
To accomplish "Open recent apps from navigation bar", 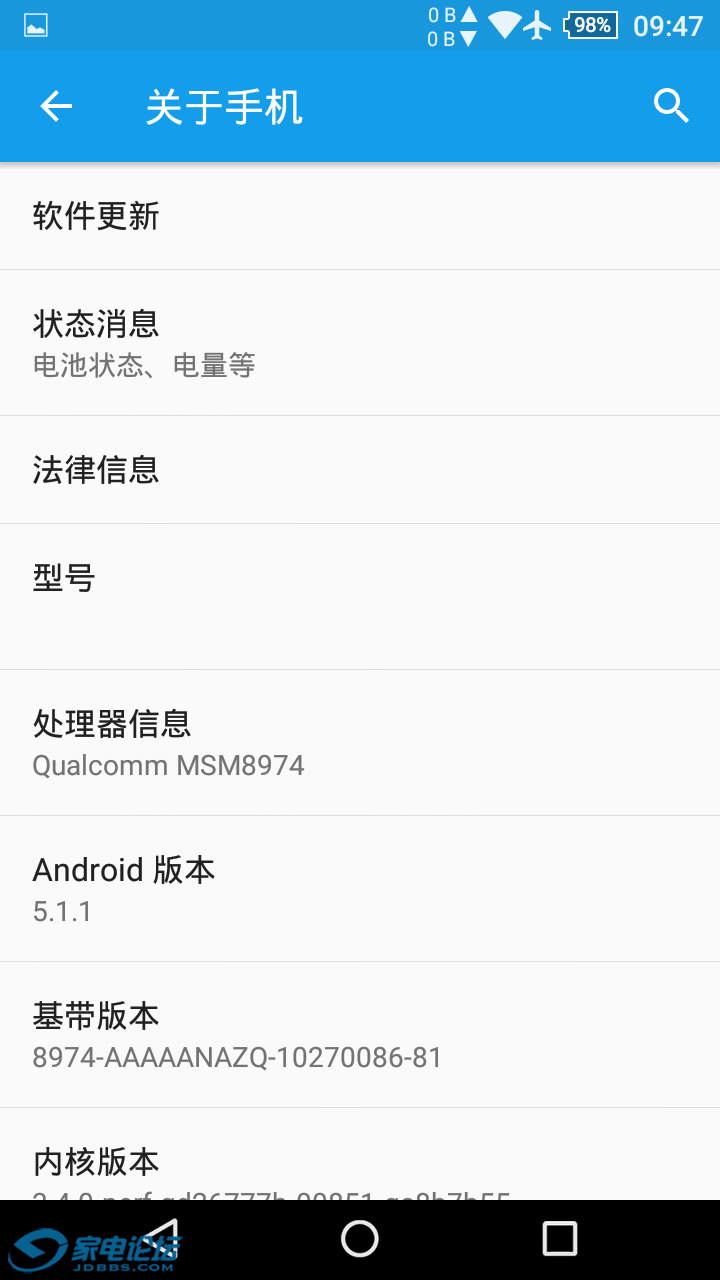I will [x=560, y=1239].
